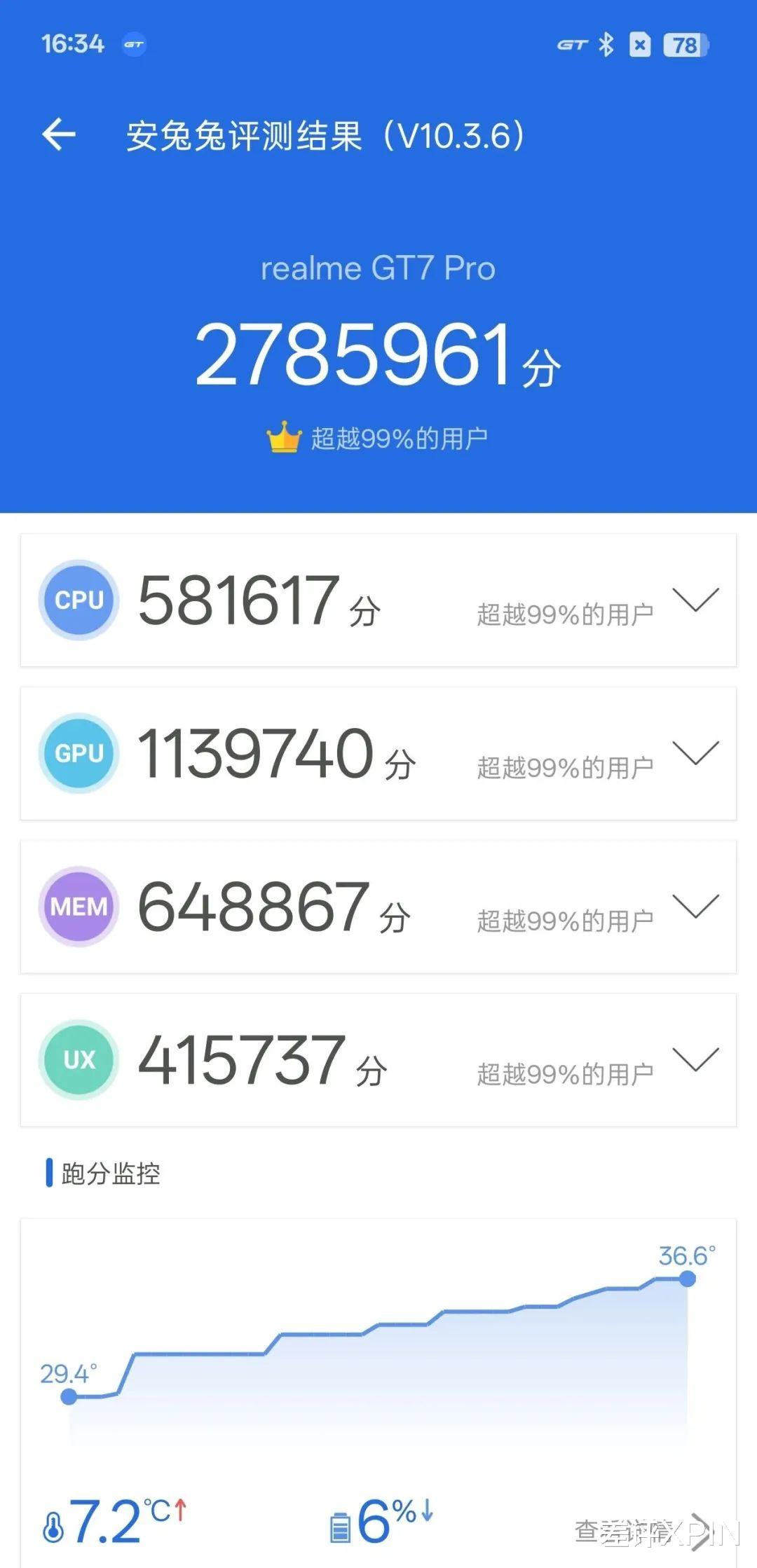
Task: Click the GT icon in the status bar
Action: 575,44
